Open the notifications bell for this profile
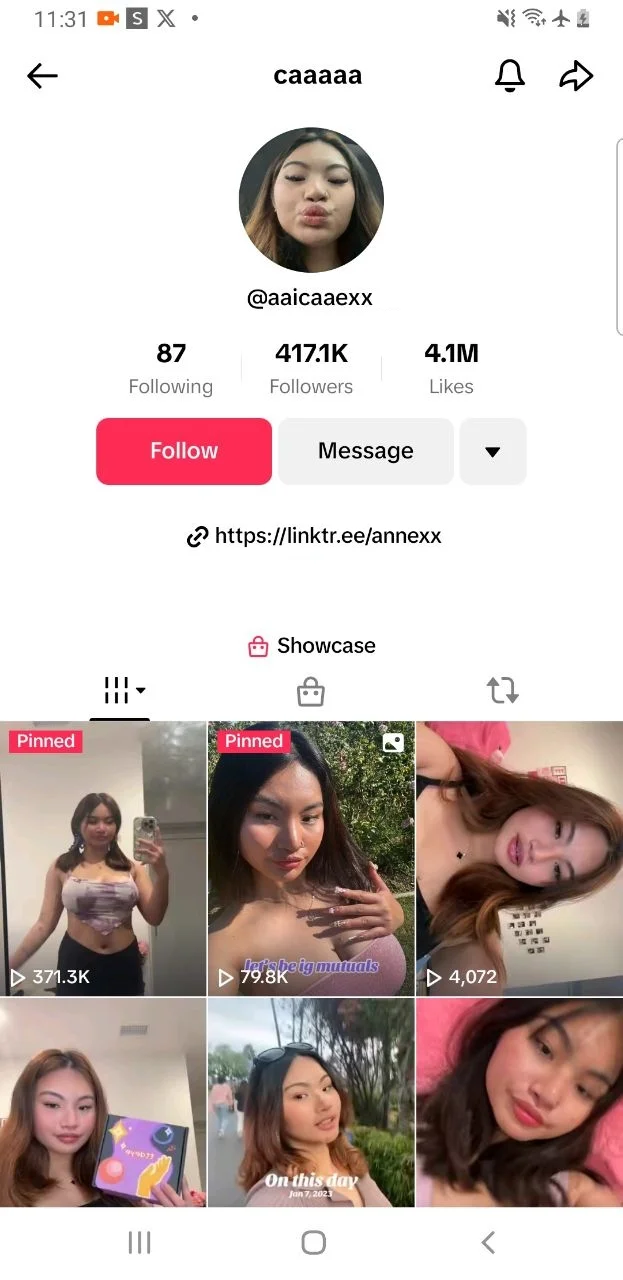Image resolution: width=623 pixels, height=1280 pixels. point(510,76)
